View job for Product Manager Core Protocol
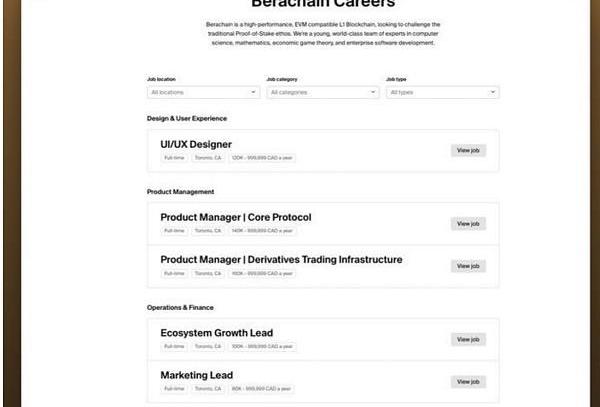Image resolution: width=600 pixels, height=407 pixels. [x=468, y=223]
